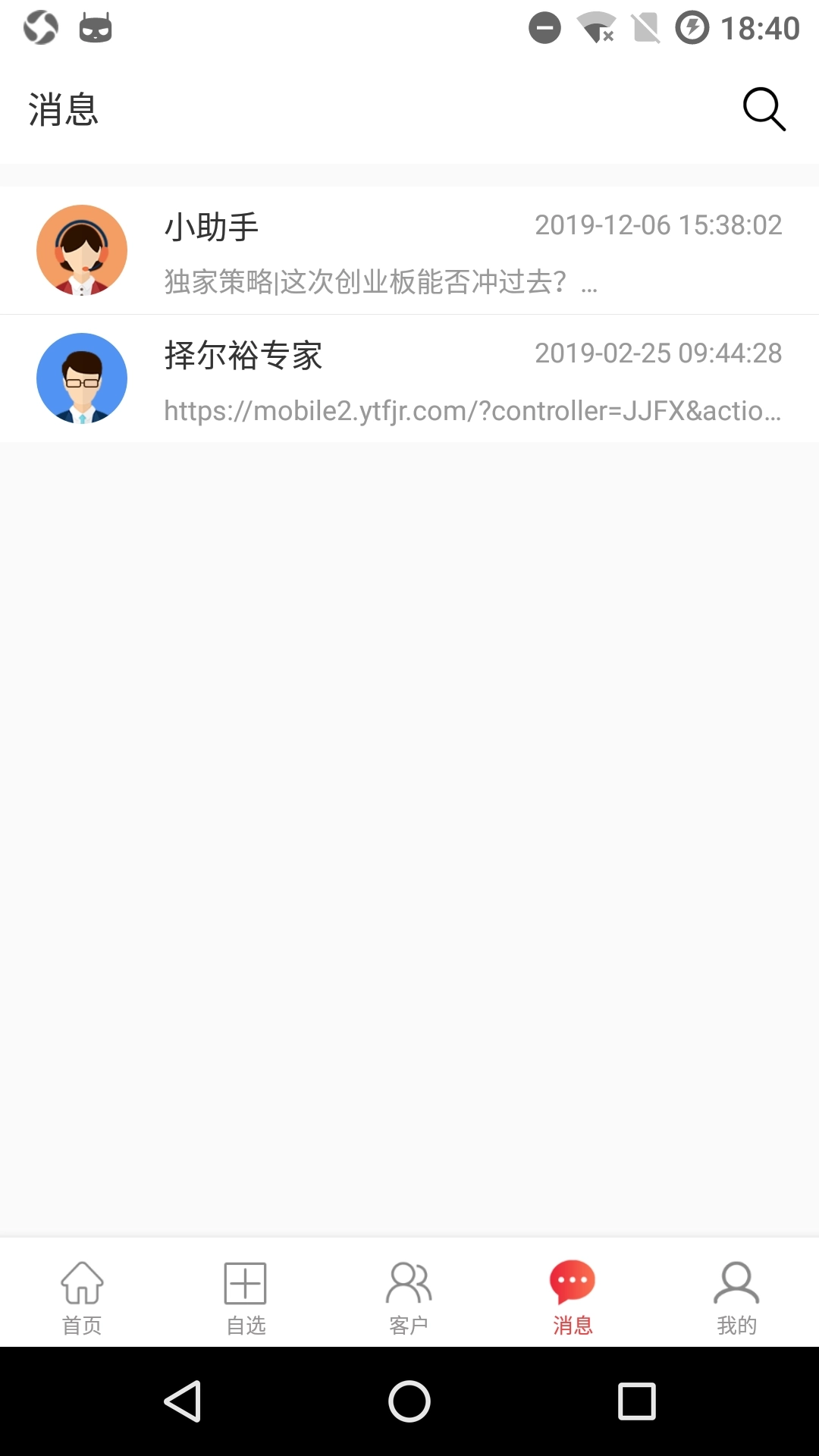Open the search icon on 消息 page
Viewport: 819px width, 1456px height.
pos(764,108)
